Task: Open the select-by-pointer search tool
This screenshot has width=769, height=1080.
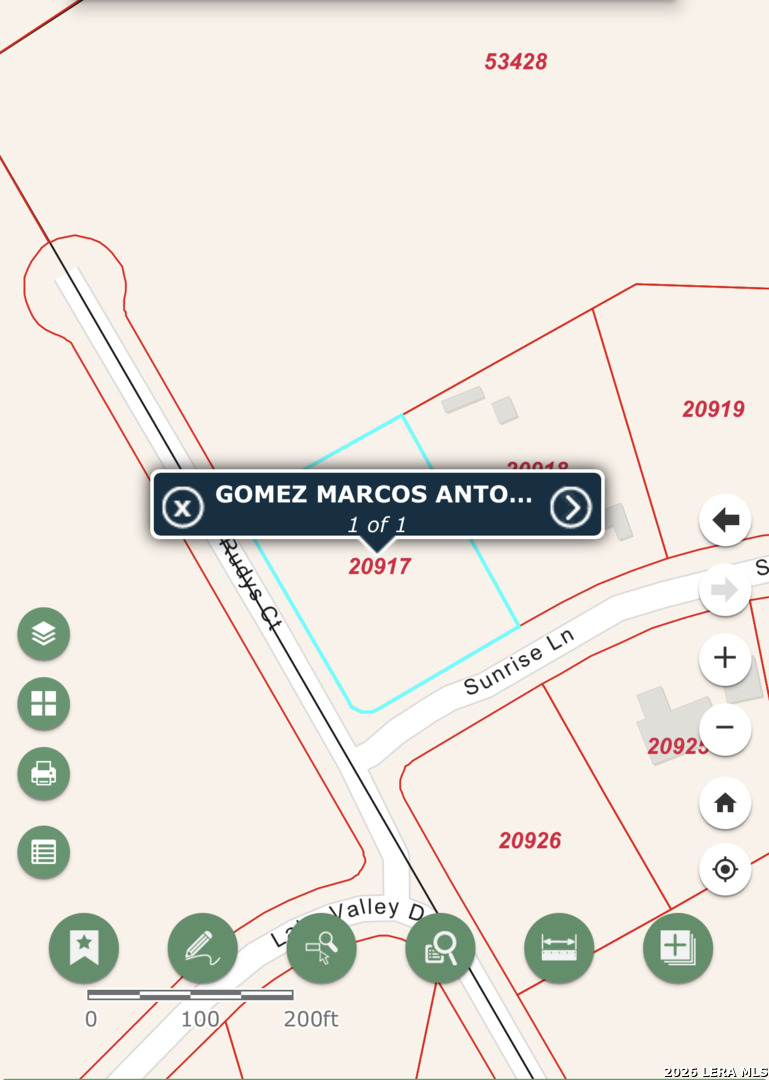Action: pos(321,947)
